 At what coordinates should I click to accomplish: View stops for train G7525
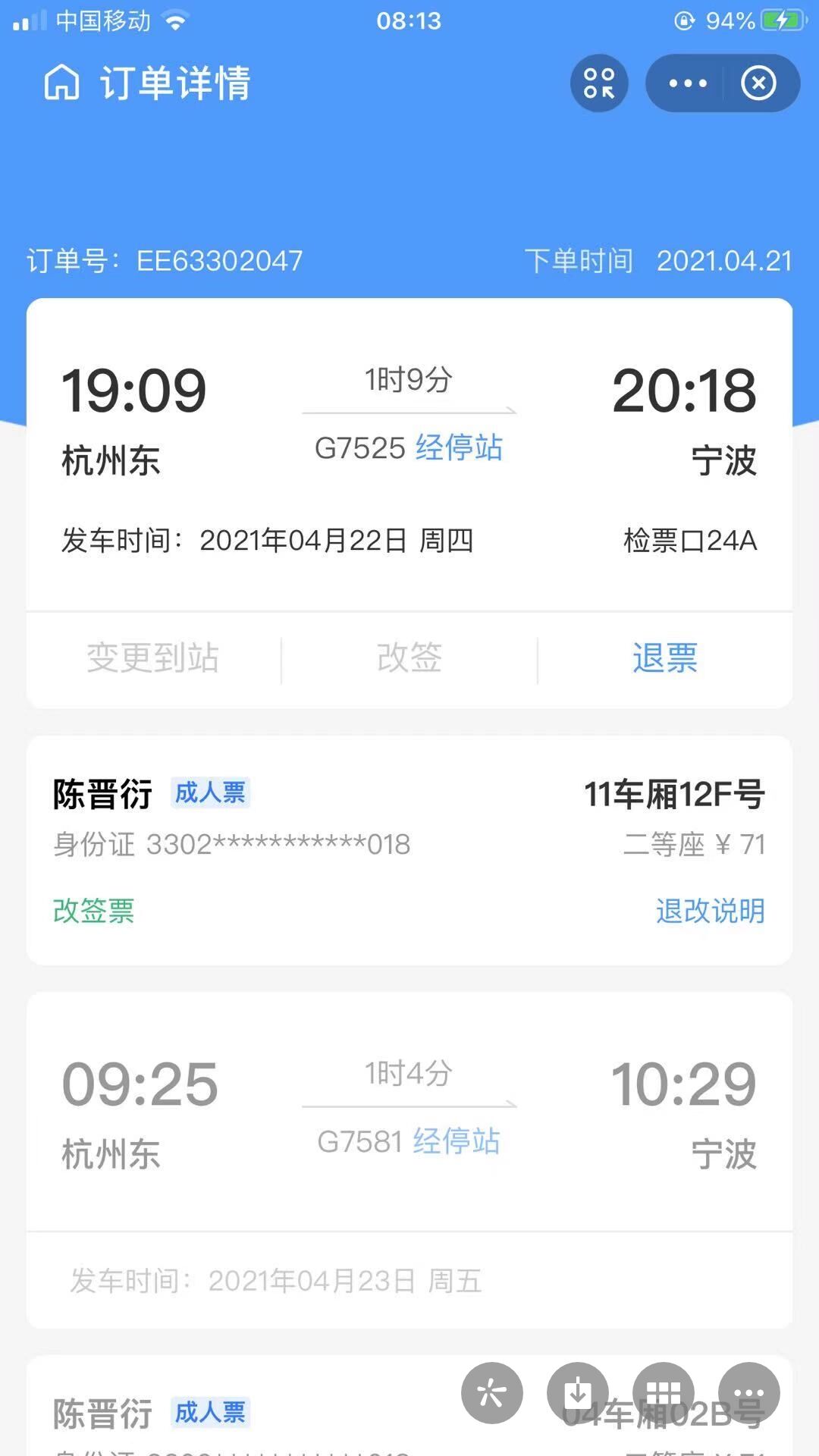(x=459, y=447)
